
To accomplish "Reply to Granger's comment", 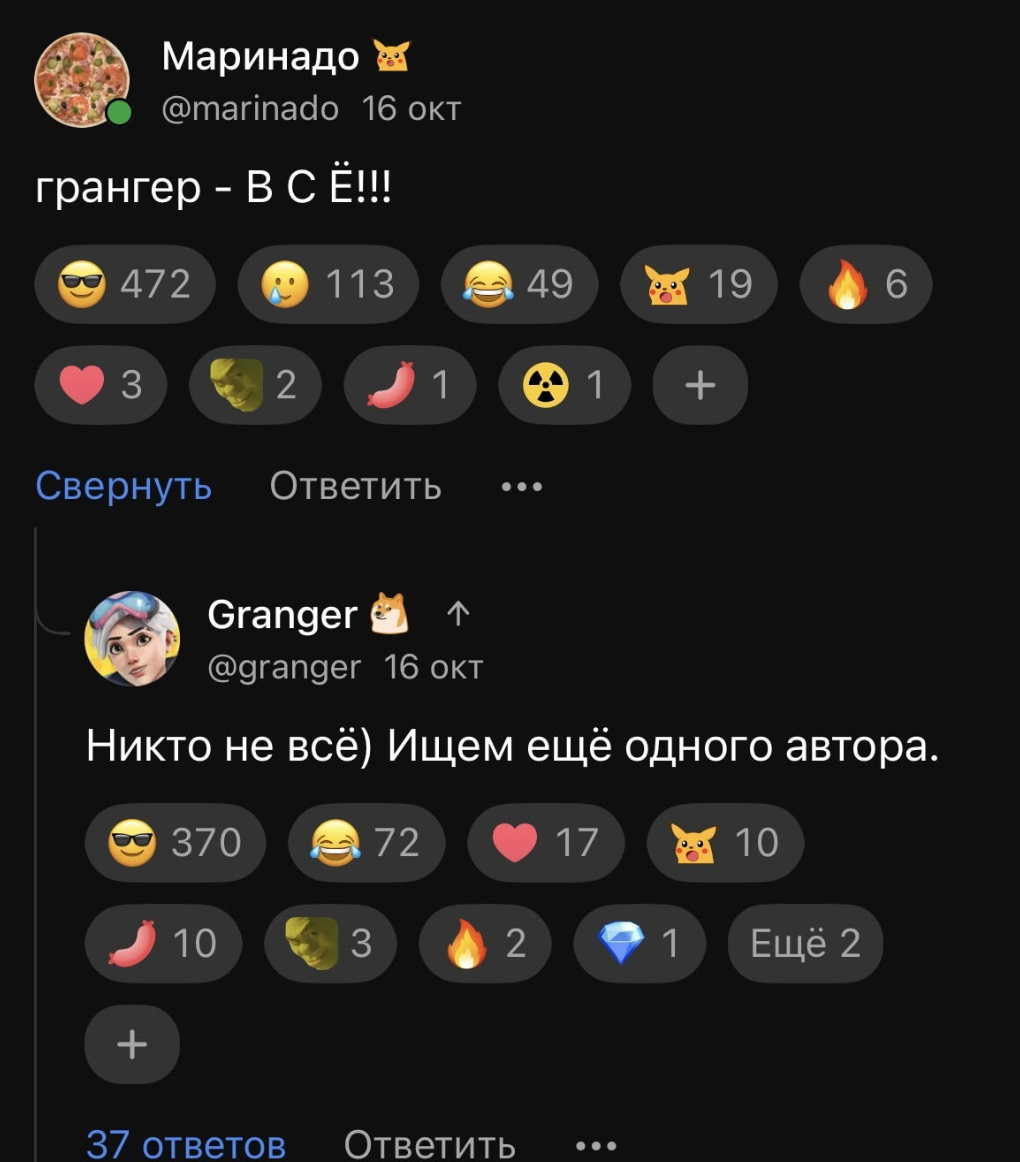I will point(429,1143).
